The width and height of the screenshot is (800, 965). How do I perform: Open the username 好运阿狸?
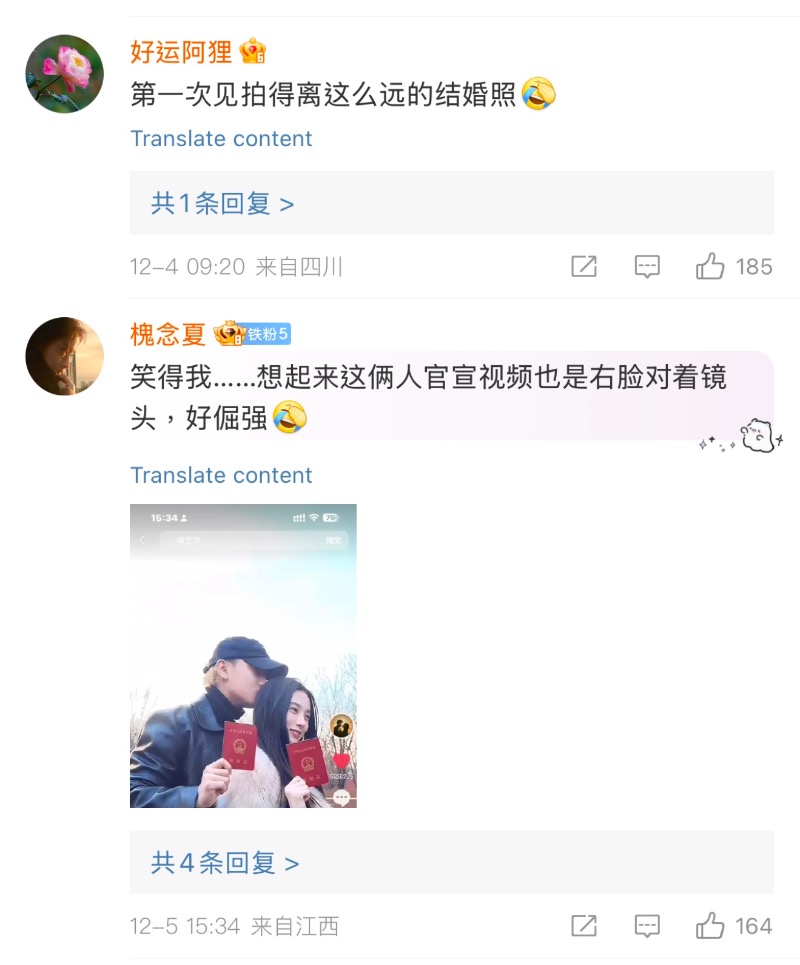(181, 52)
